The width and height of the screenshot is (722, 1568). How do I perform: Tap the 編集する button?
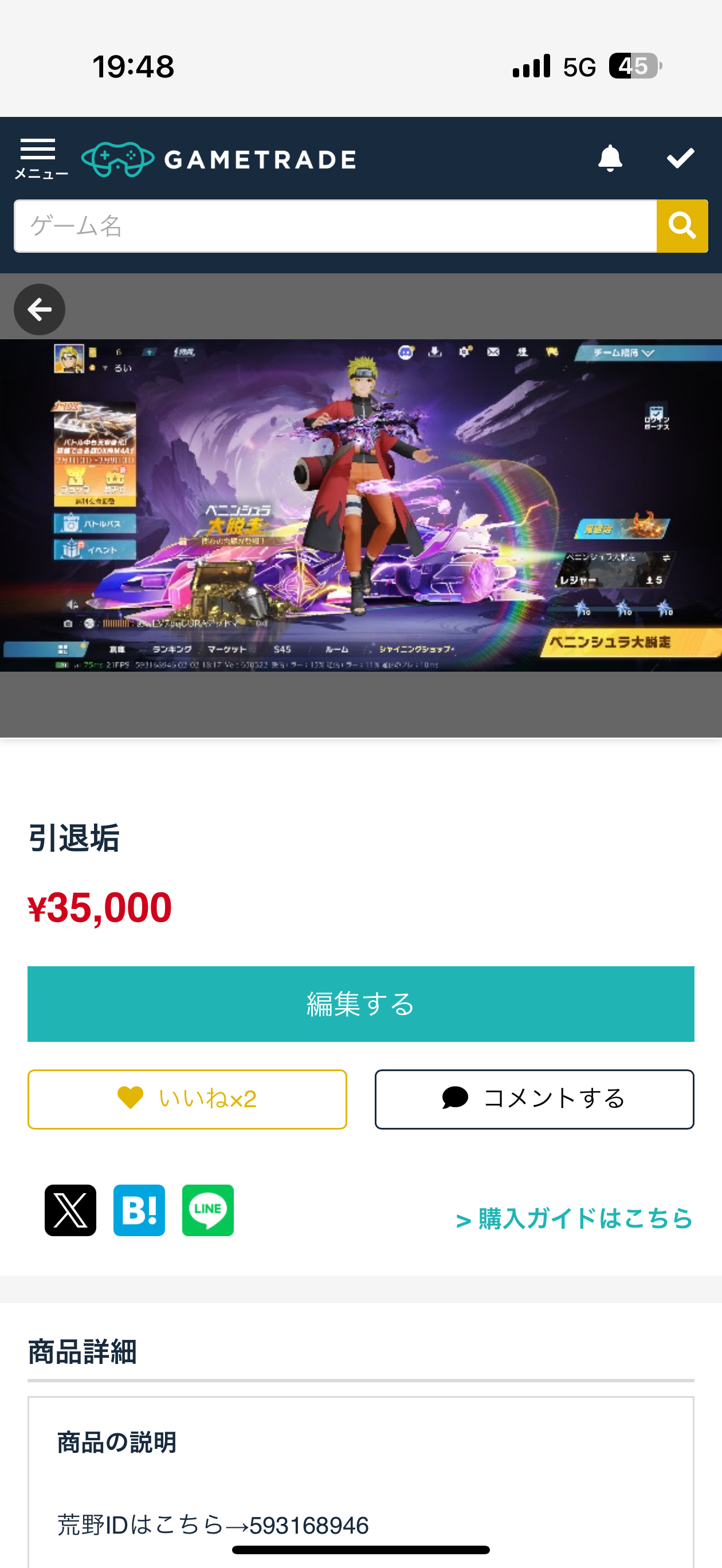click(x=361, y=1003)
